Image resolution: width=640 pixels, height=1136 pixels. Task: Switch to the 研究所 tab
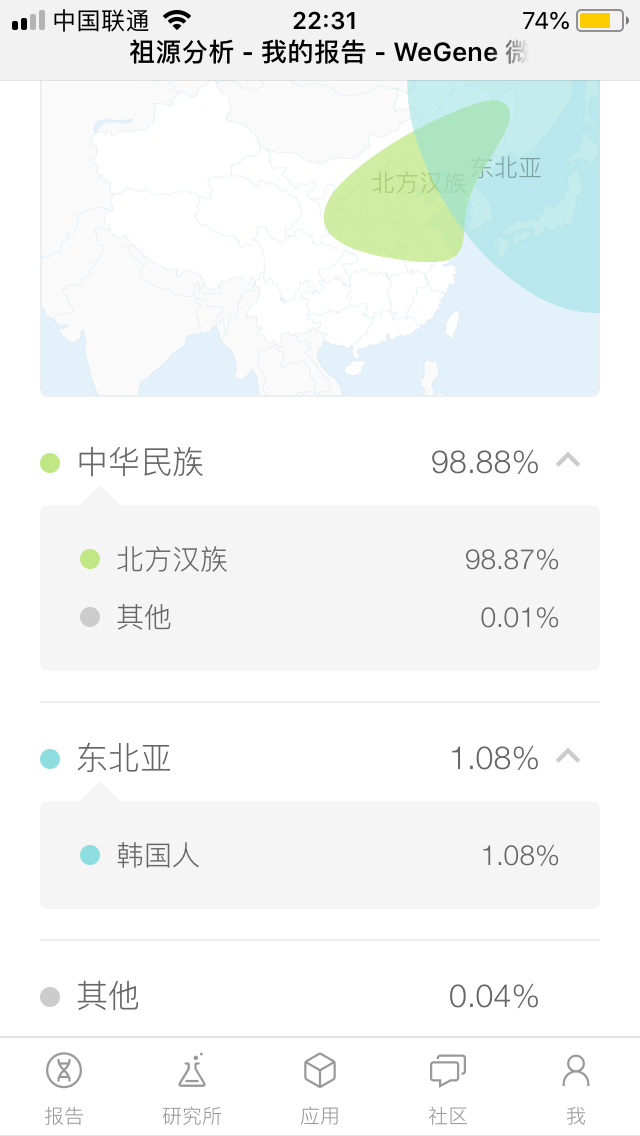coord(192,1089)
